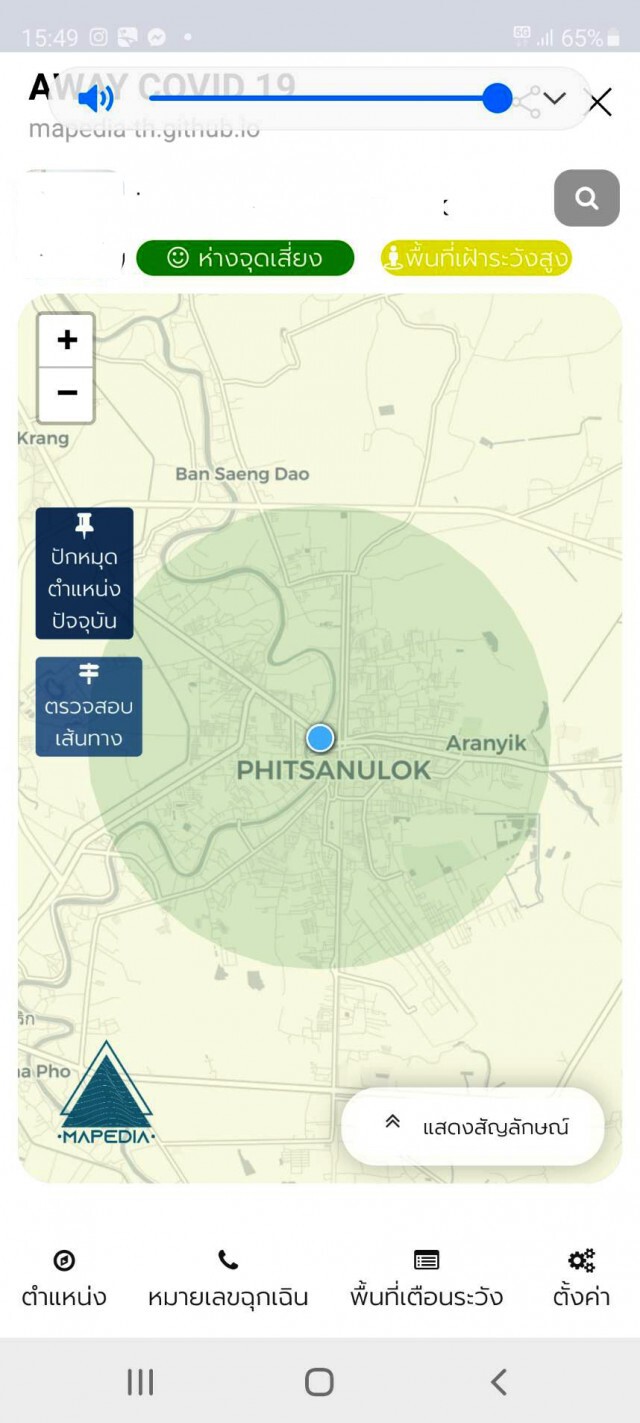Select the green ห่างจุดเสี่ยง chip

pos(245,258)
